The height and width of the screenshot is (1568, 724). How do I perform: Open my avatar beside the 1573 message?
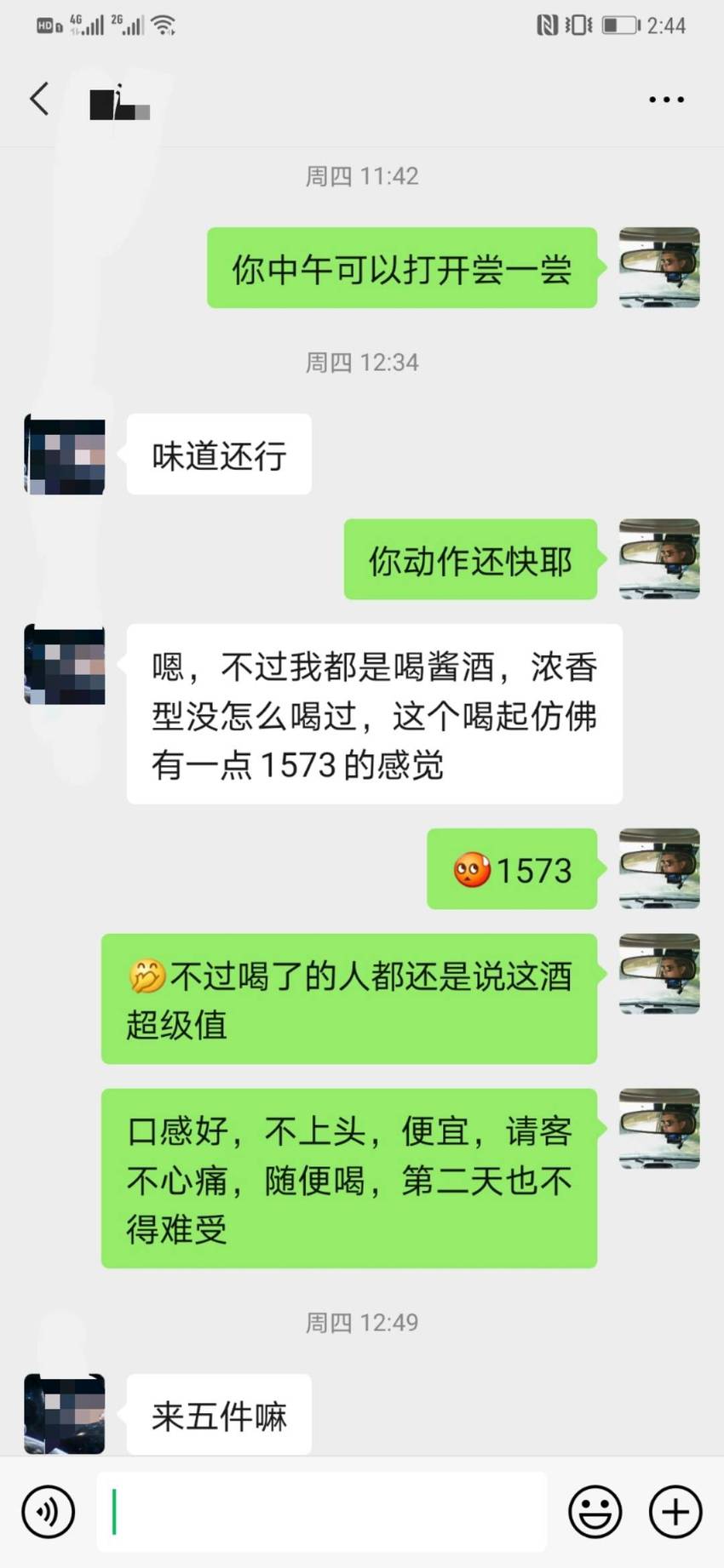point(659,868)
